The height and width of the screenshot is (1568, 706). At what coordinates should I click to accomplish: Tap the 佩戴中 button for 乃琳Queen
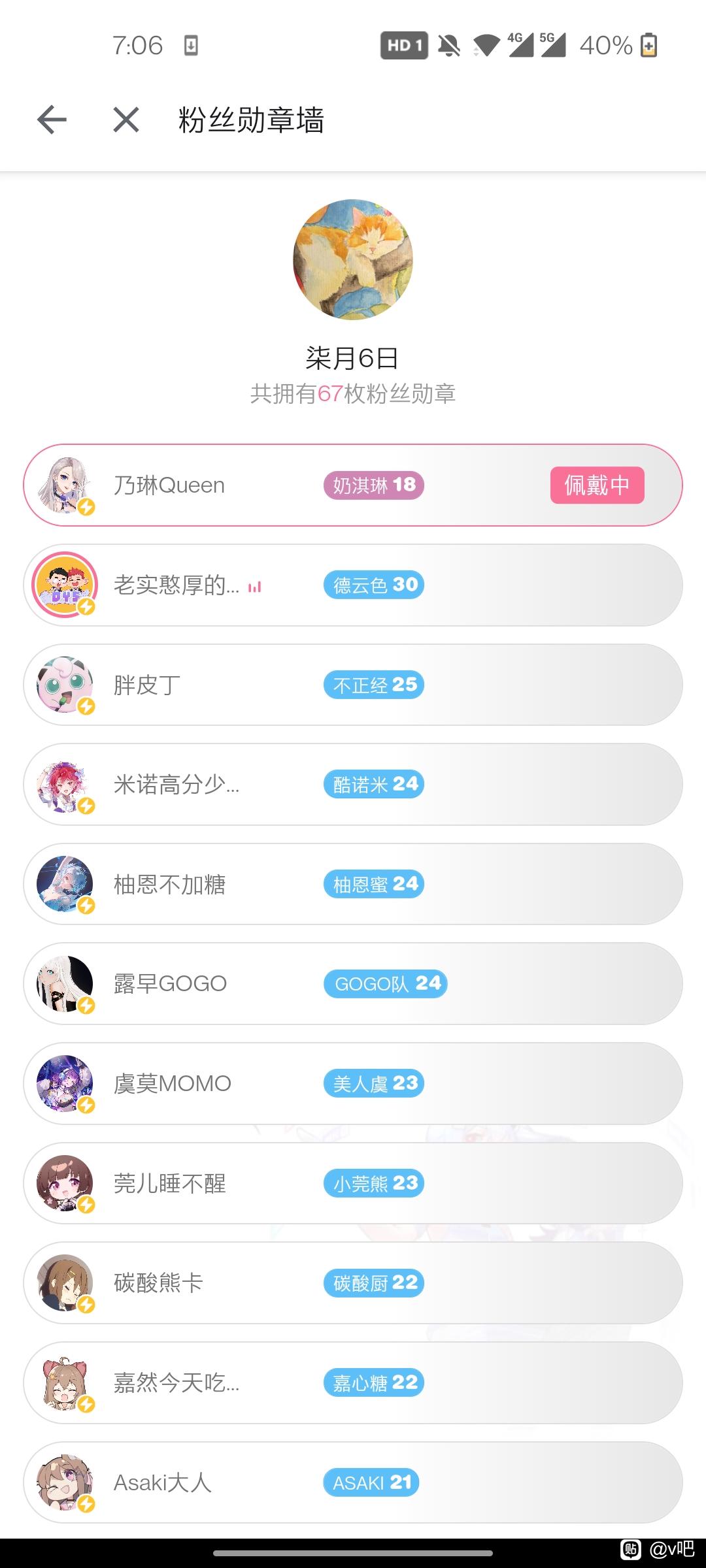click(597, 485)
